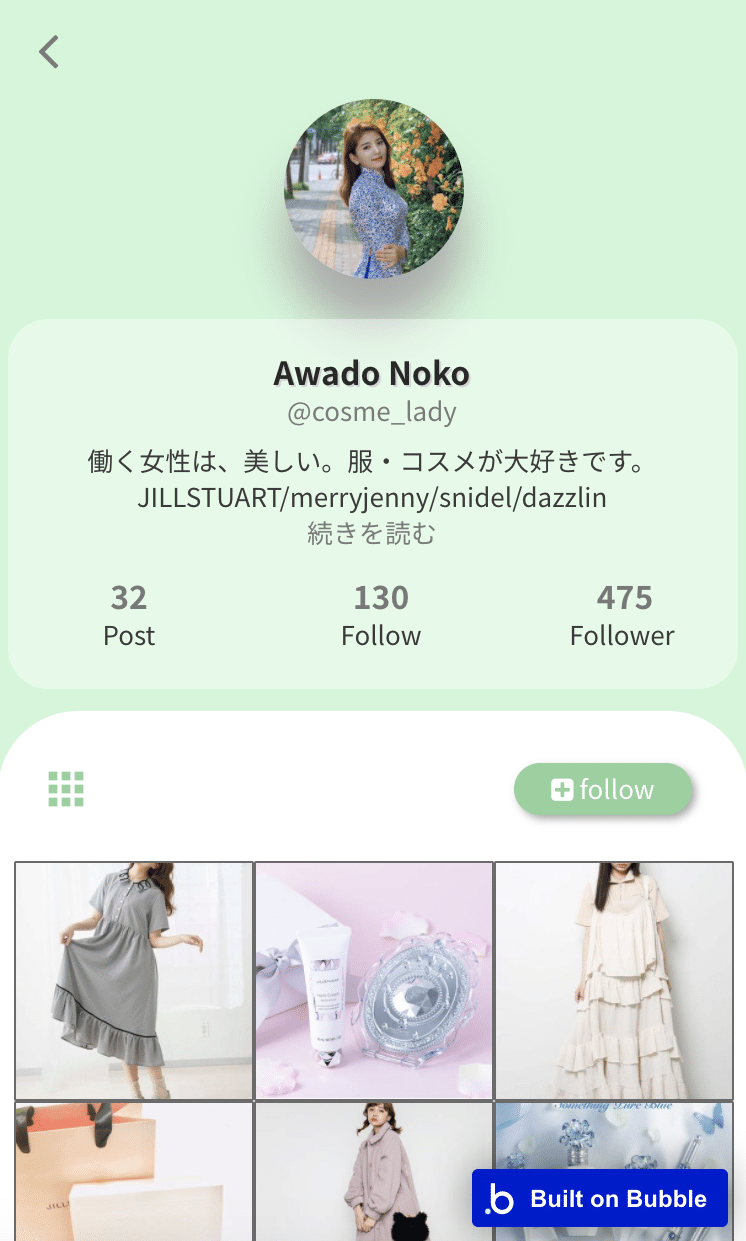The width and height of the screenshot is (746, 1241).
Task: Open the shopping bag post
Action: coord(134,1171)
